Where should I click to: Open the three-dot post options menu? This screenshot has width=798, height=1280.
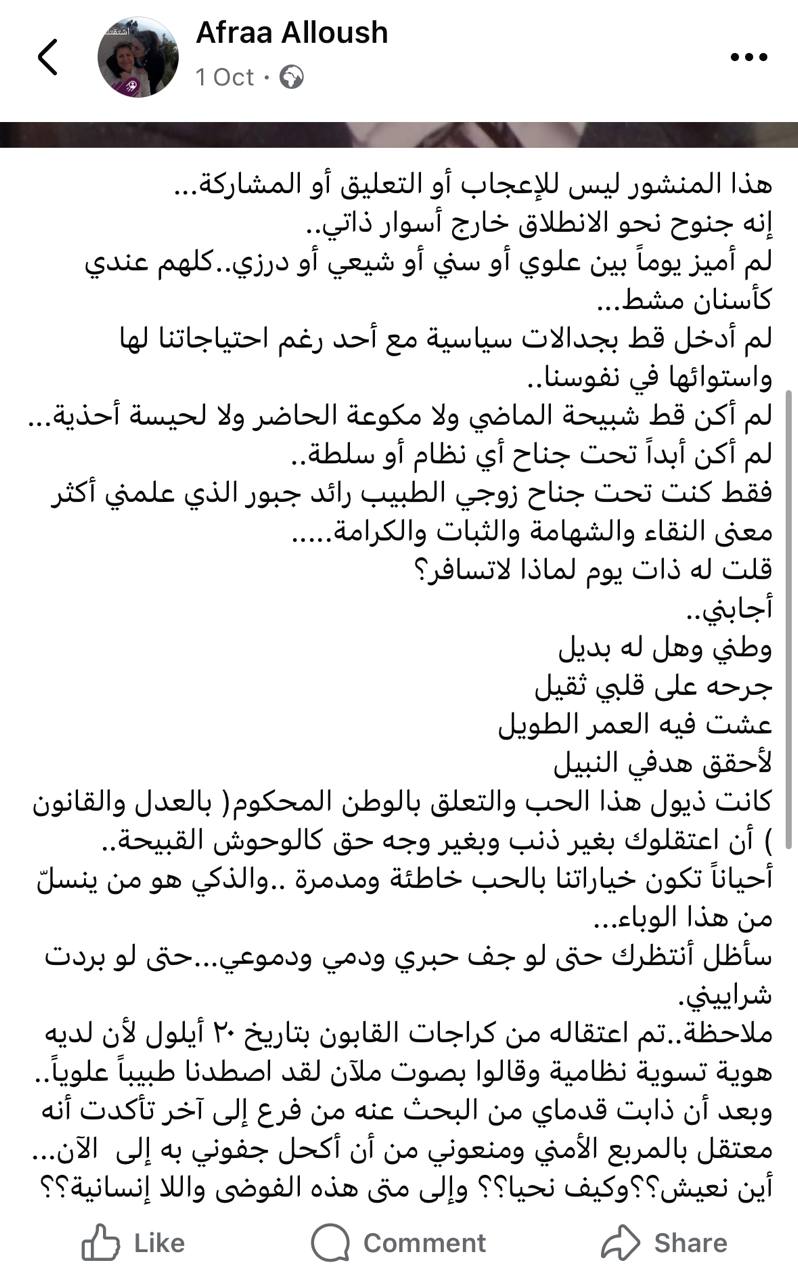749,58
